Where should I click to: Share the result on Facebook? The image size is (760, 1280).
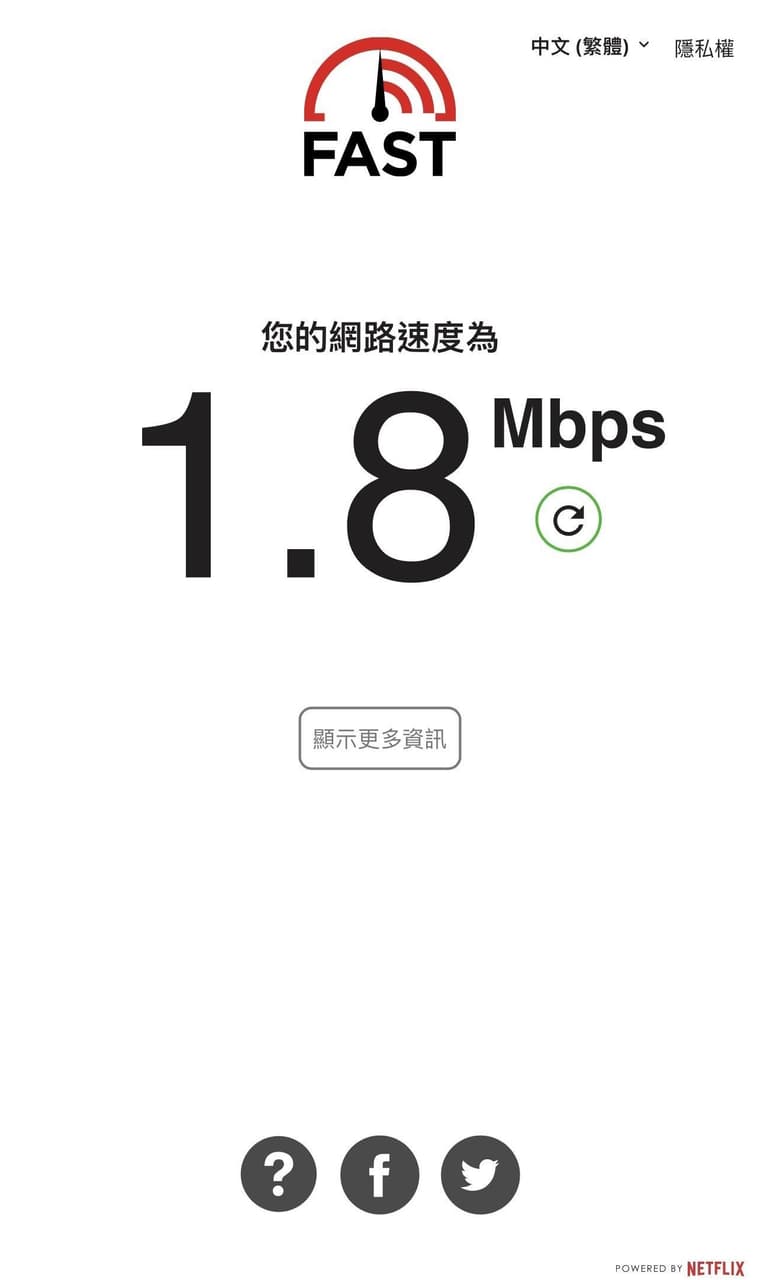[380, 1175]
